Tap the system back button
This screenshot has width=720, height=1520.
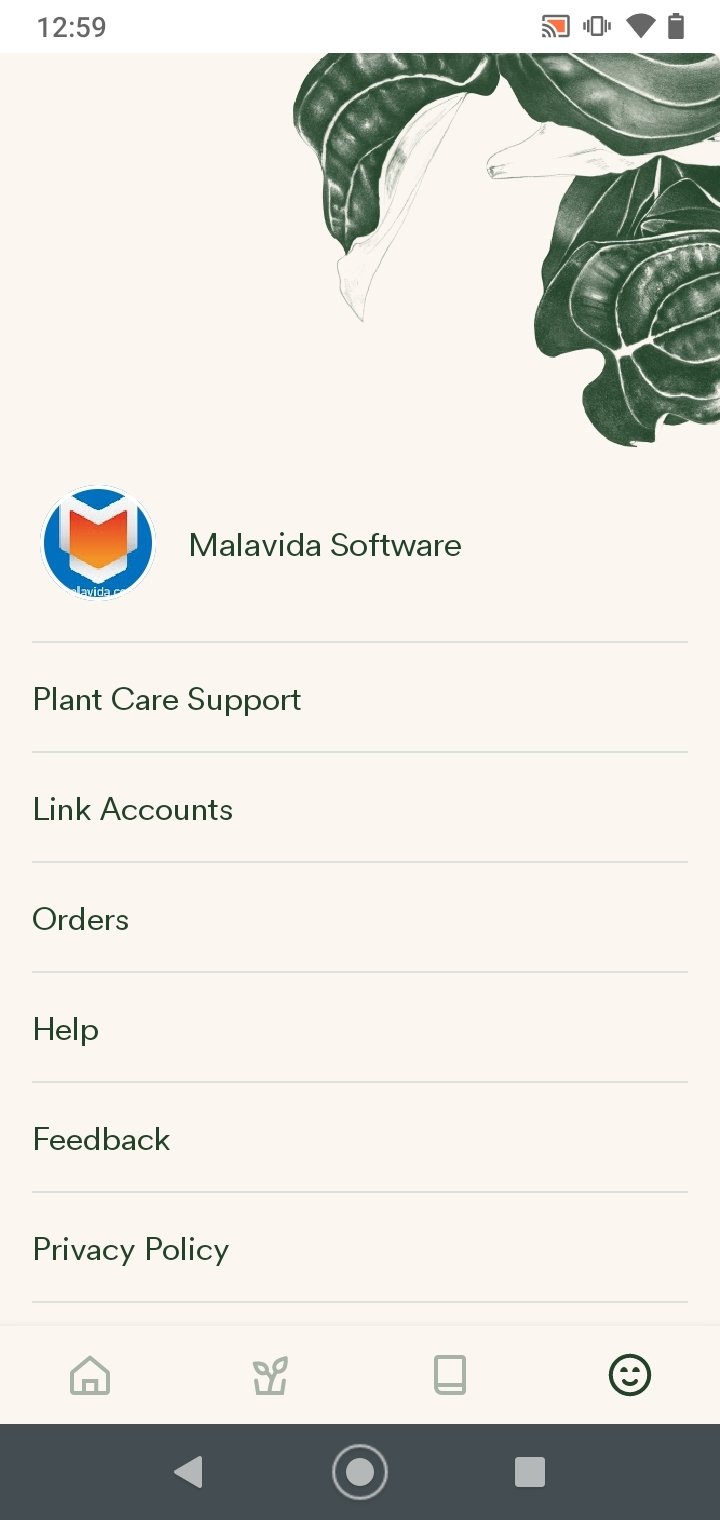[188, 1472]
